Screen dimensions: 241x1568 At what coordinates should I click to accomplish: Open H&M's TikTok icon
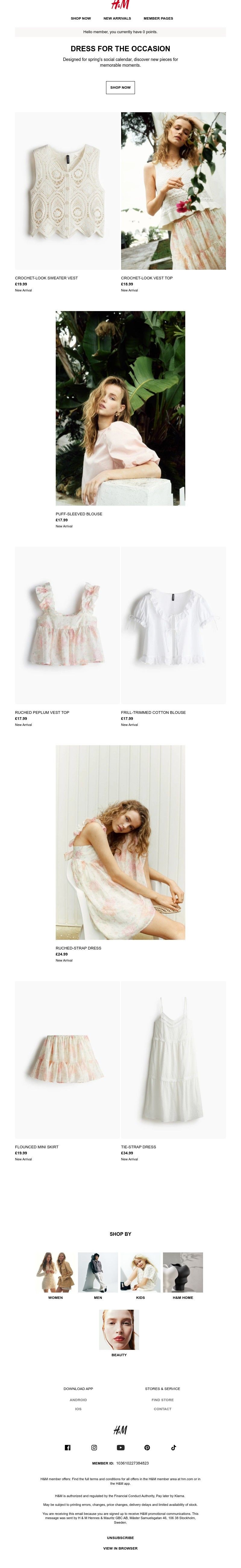[x=174, y=1448]
